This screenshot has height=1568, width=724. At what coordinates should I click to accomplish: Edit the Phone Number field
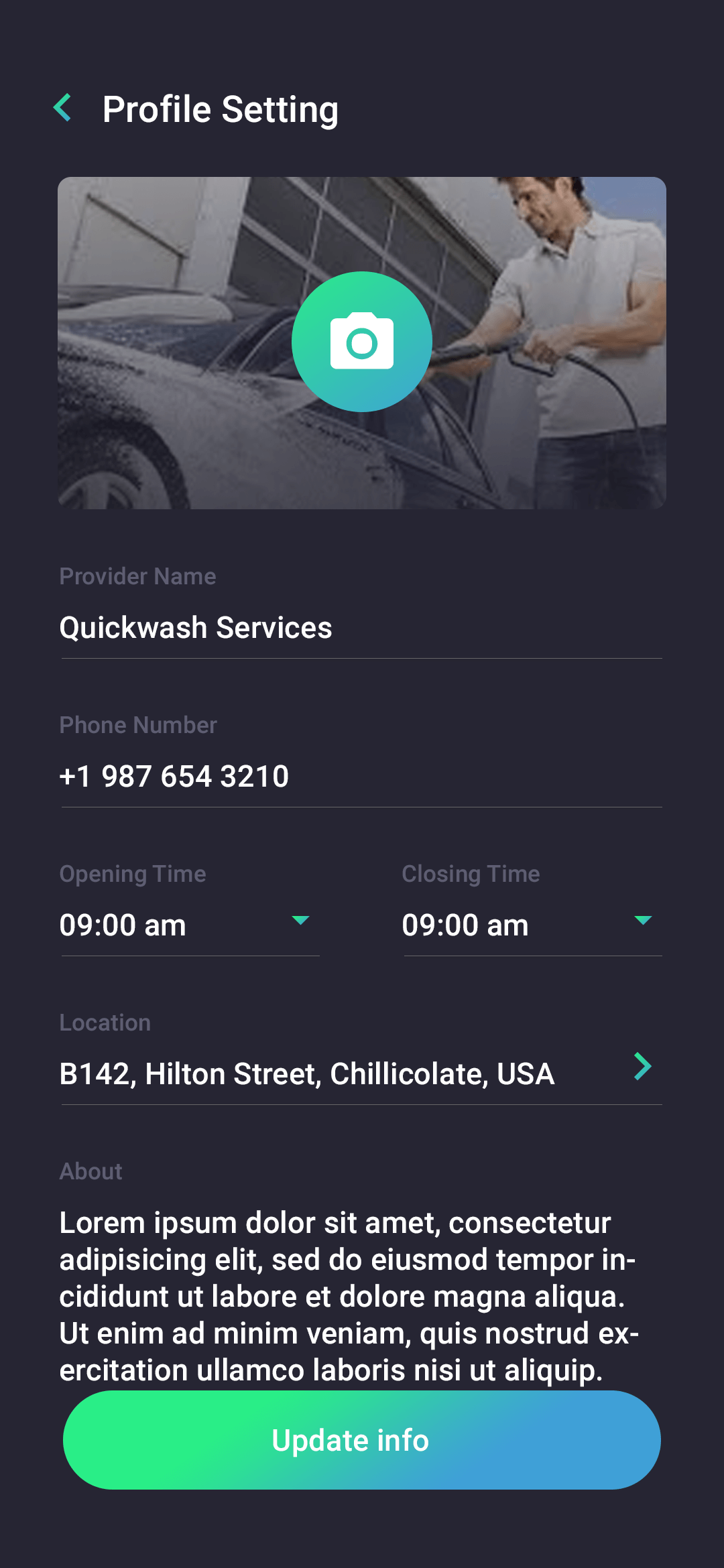174,775
